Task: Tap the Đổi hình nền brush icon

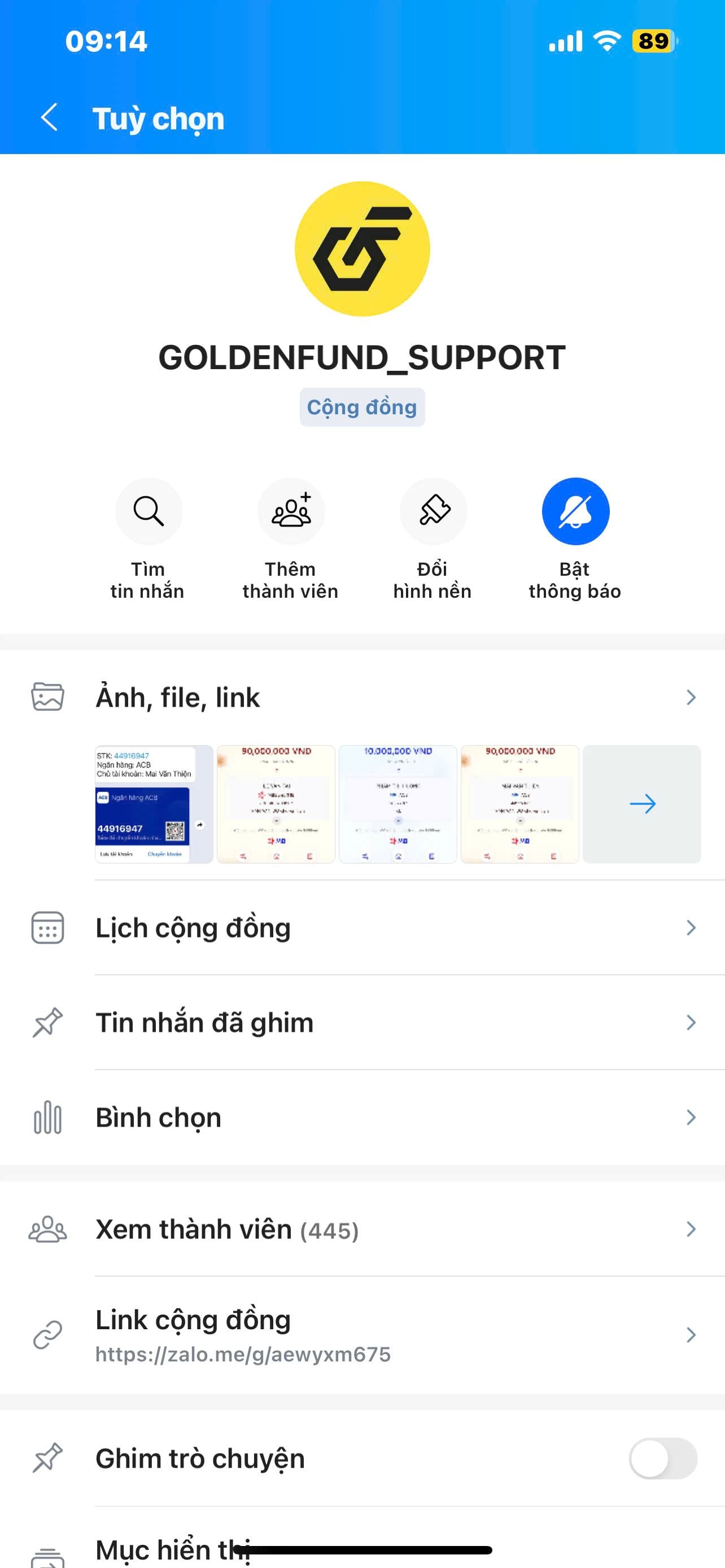Action: click(433, 512)
